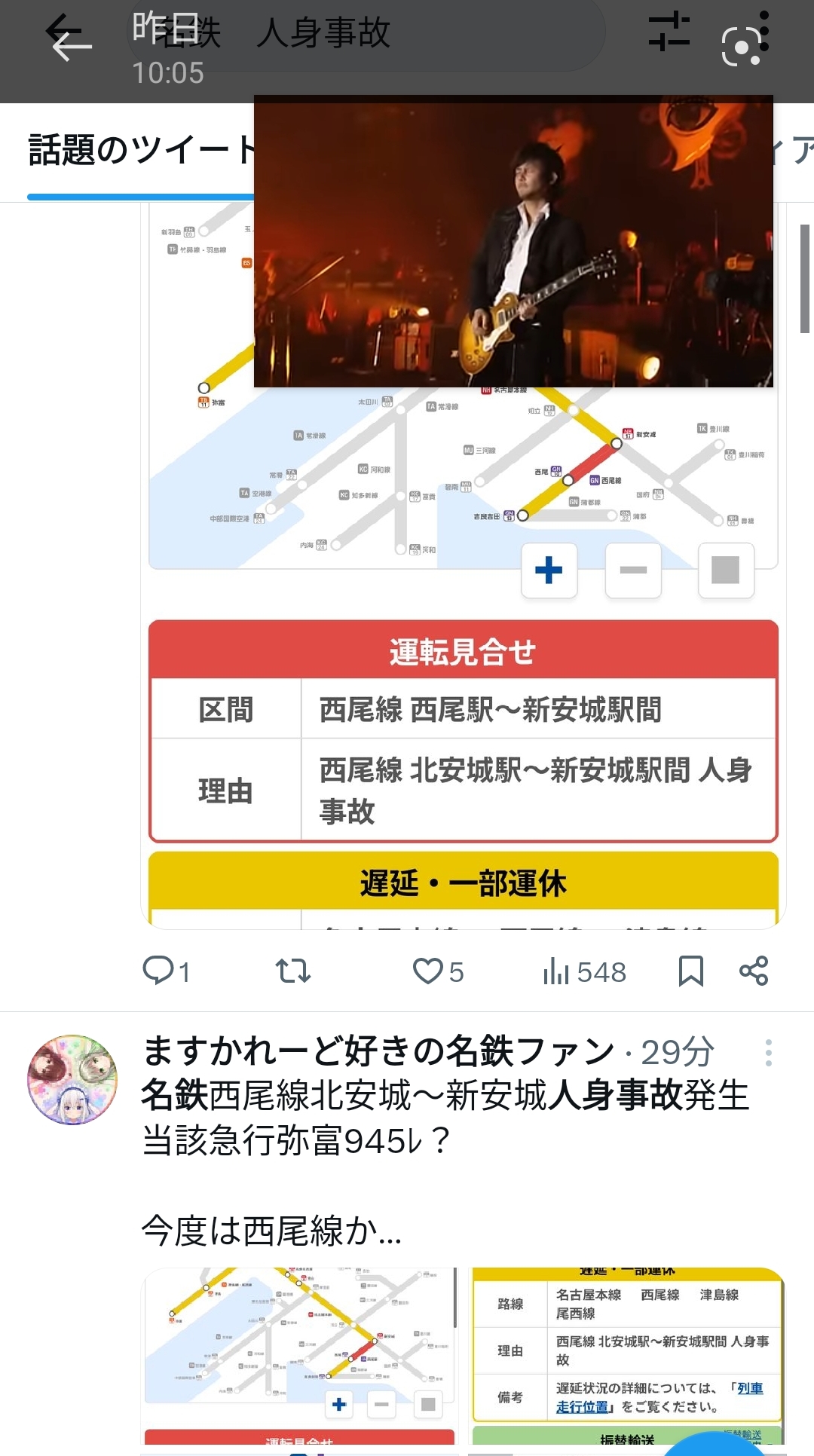Open the floating concert video window
The height and width of the screenshot is (1456, 814).
point(513,241)
